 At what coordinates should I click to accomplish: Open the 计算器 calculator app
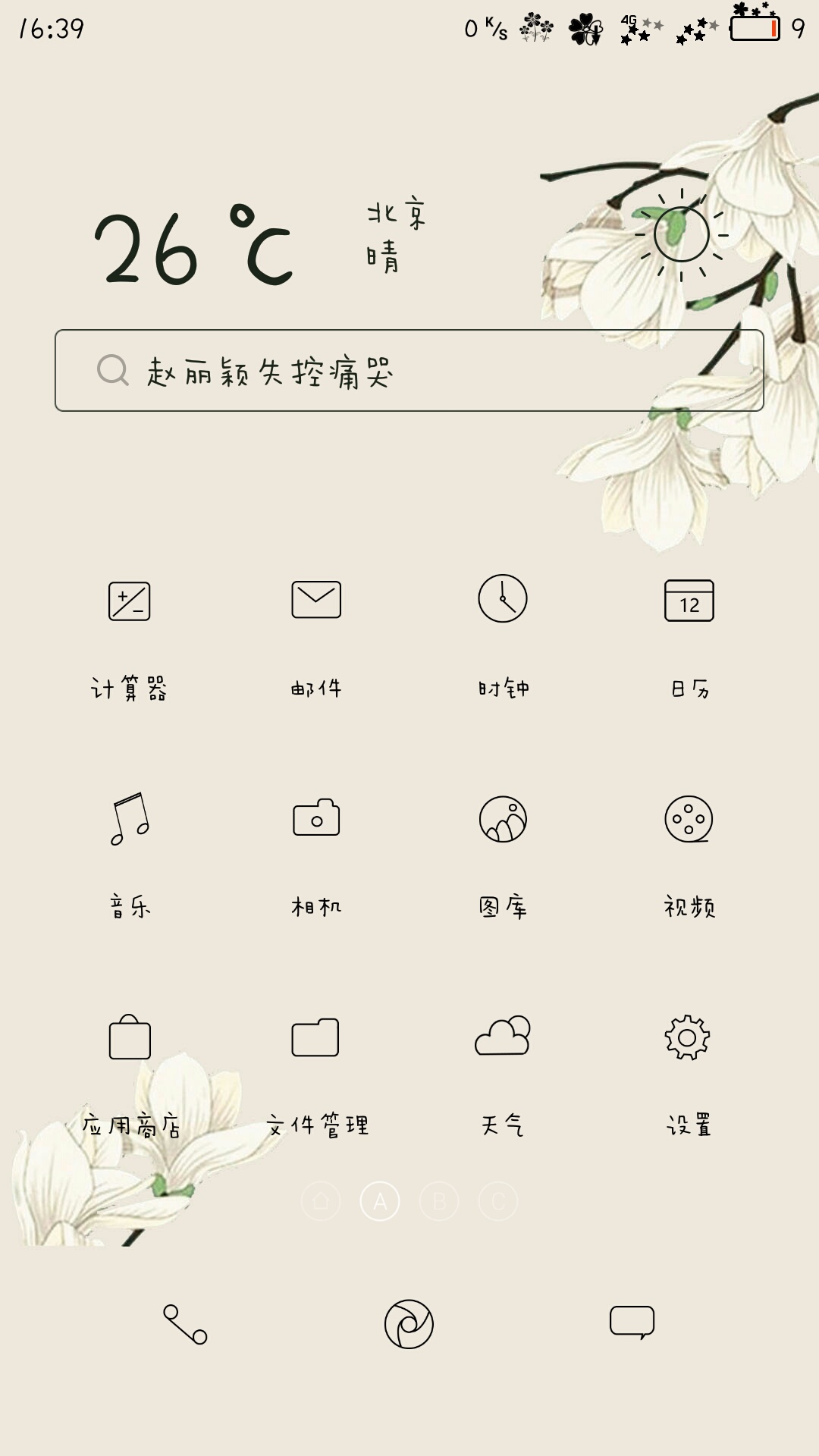(129, 601)
